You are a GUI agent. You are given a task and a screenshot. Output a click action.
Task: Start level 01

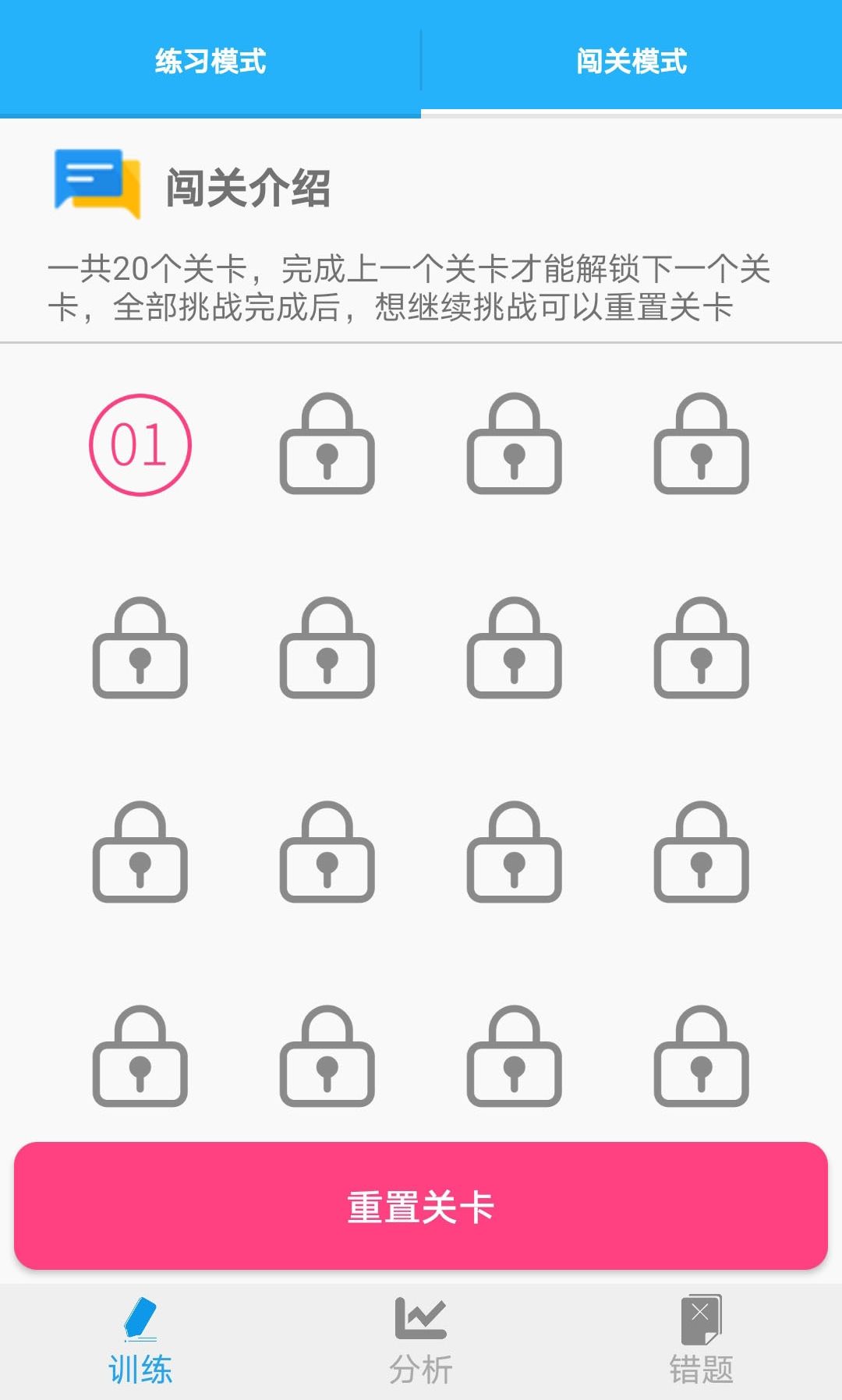pyautogui.click(x=140, y=444)
